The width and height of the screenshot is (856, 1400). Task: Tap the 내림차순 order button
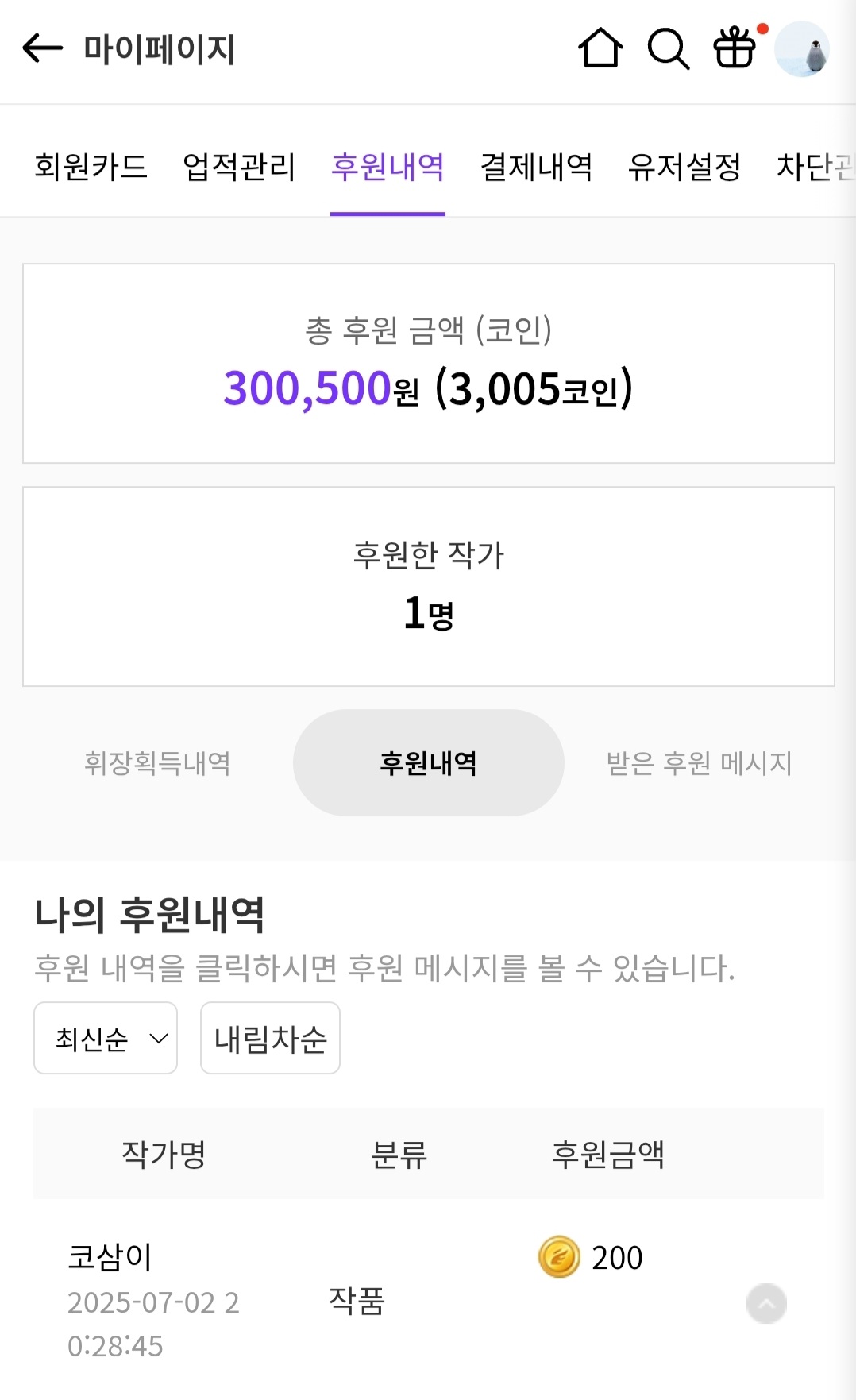tap(270, 1039)
